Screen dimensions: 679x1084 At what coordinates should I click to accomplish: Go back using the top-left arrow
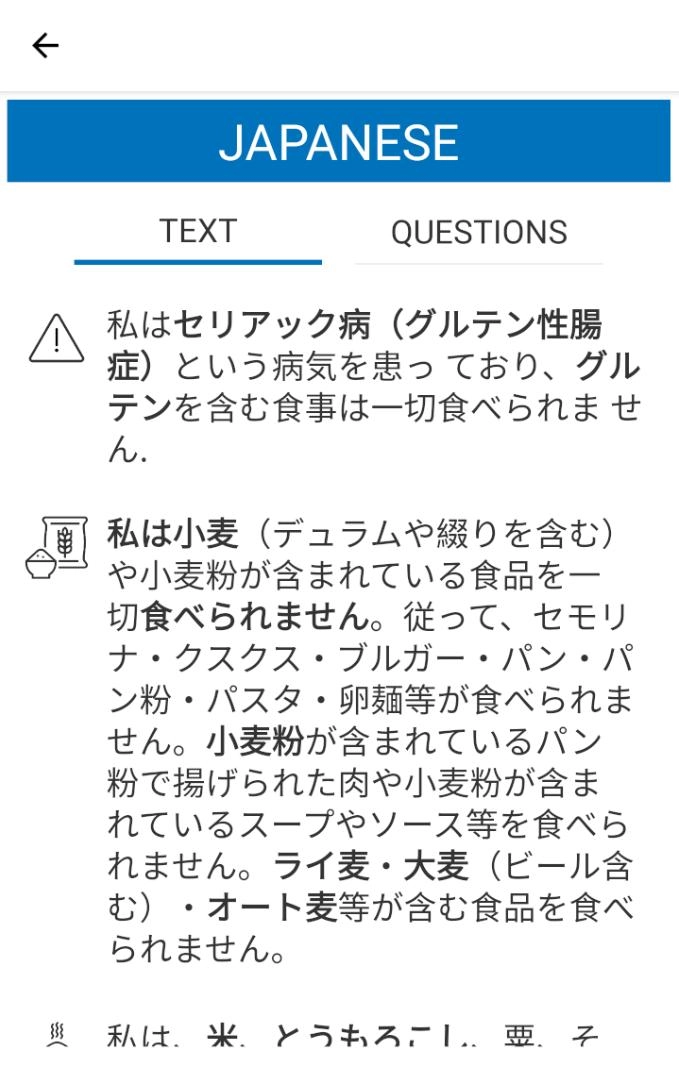coord(46,46)
